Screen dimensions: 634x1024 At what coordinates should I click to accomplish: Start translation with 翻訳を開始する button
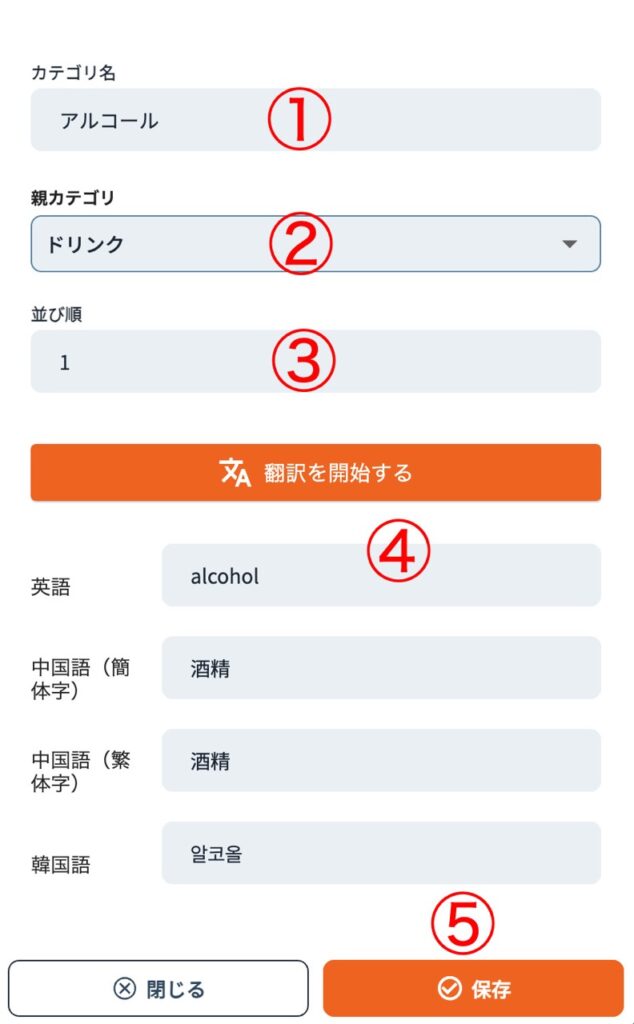coord(315,472)
